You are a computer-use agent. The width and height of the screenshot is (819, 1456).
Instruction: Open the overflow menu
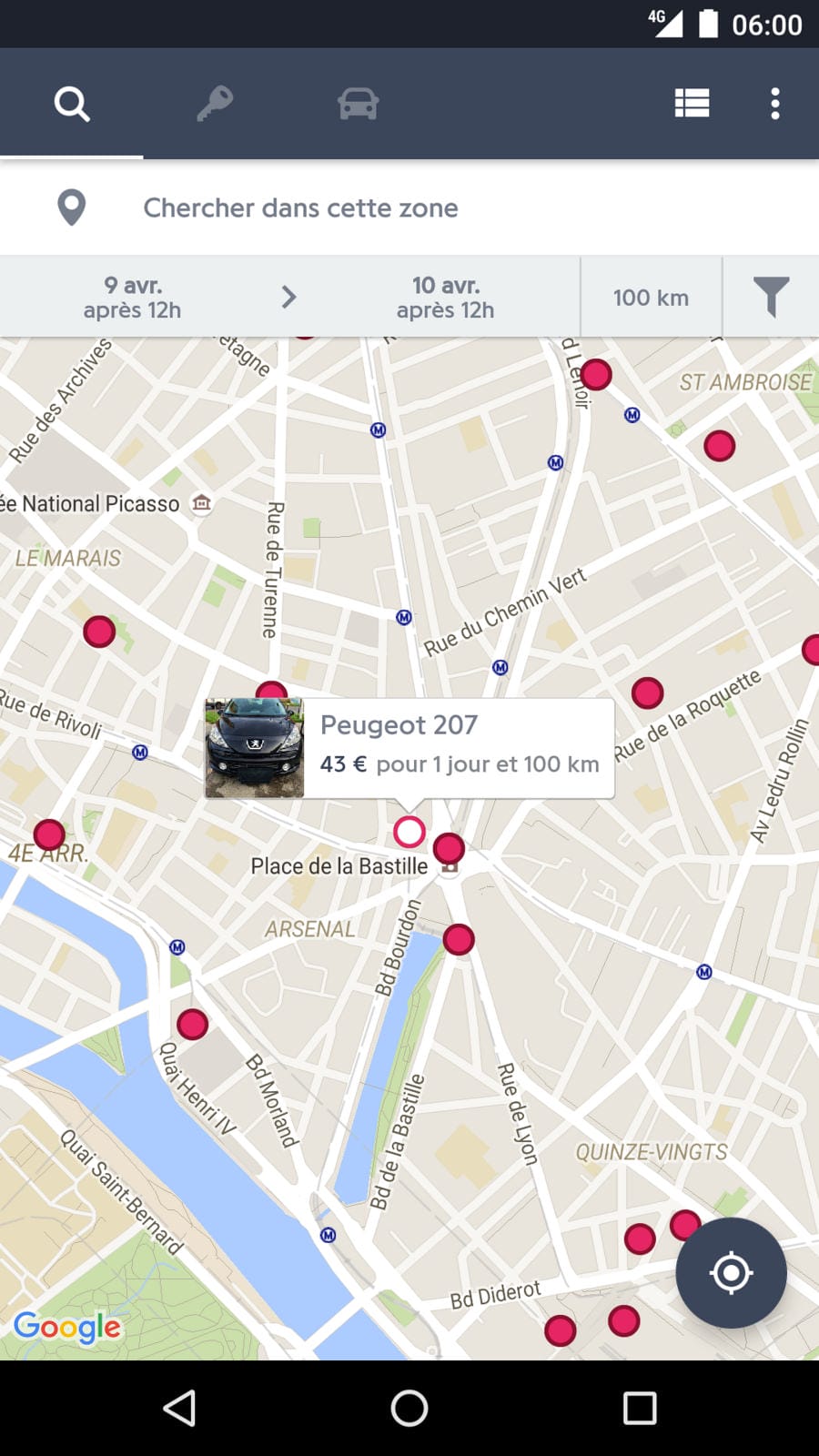[774, 104]
